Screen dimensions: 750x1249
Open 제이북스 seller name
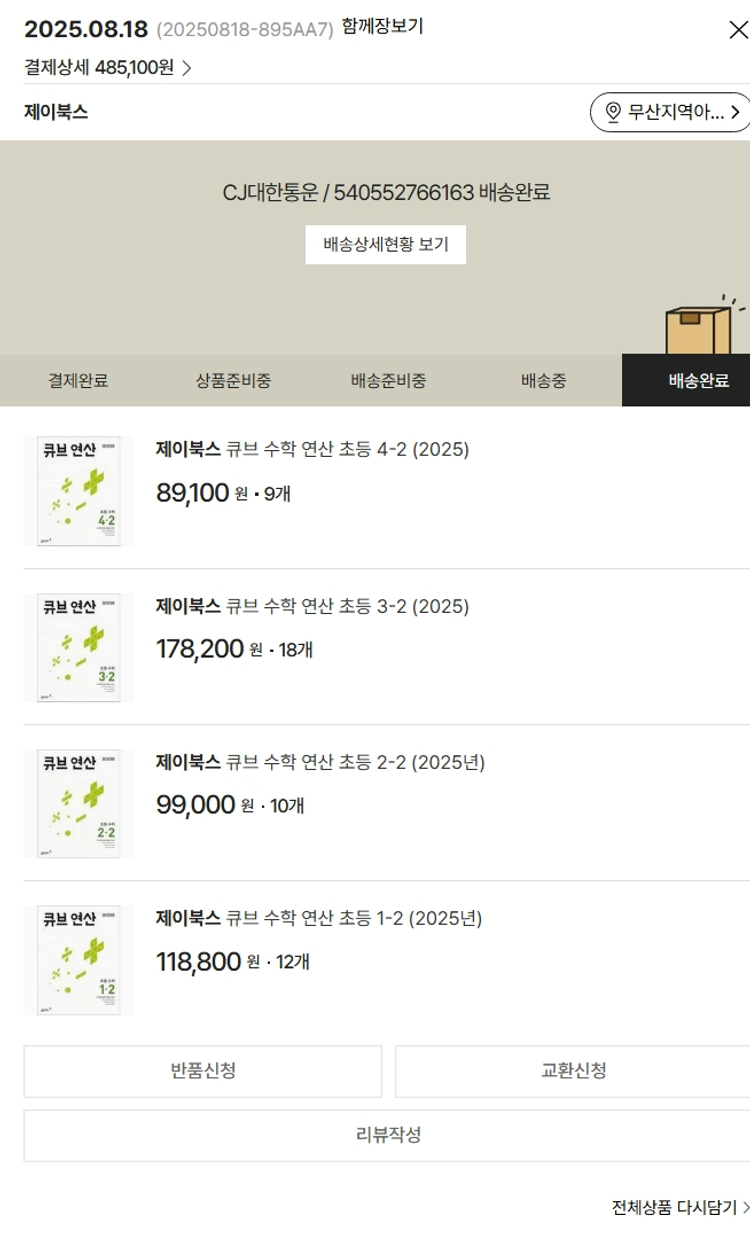click(x=56, y=112)
